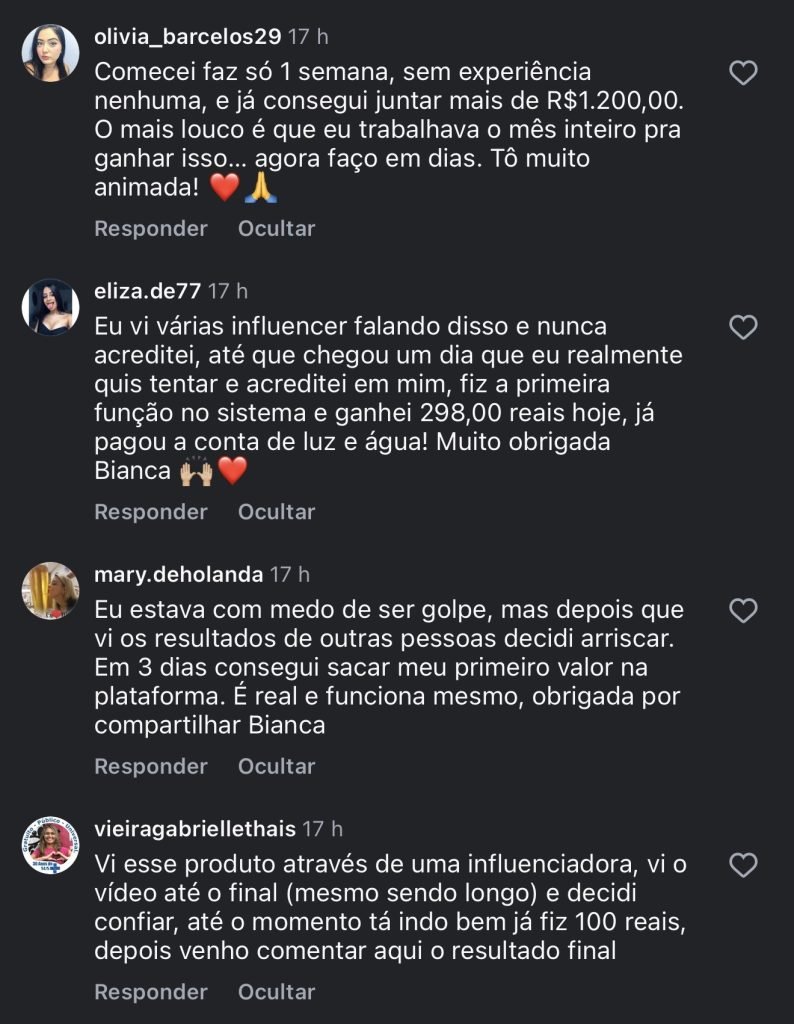The width and height of the screenshot is (794, 1024).
Task: Like olivia_barcelos29's comment
Action: pos(743,73)
